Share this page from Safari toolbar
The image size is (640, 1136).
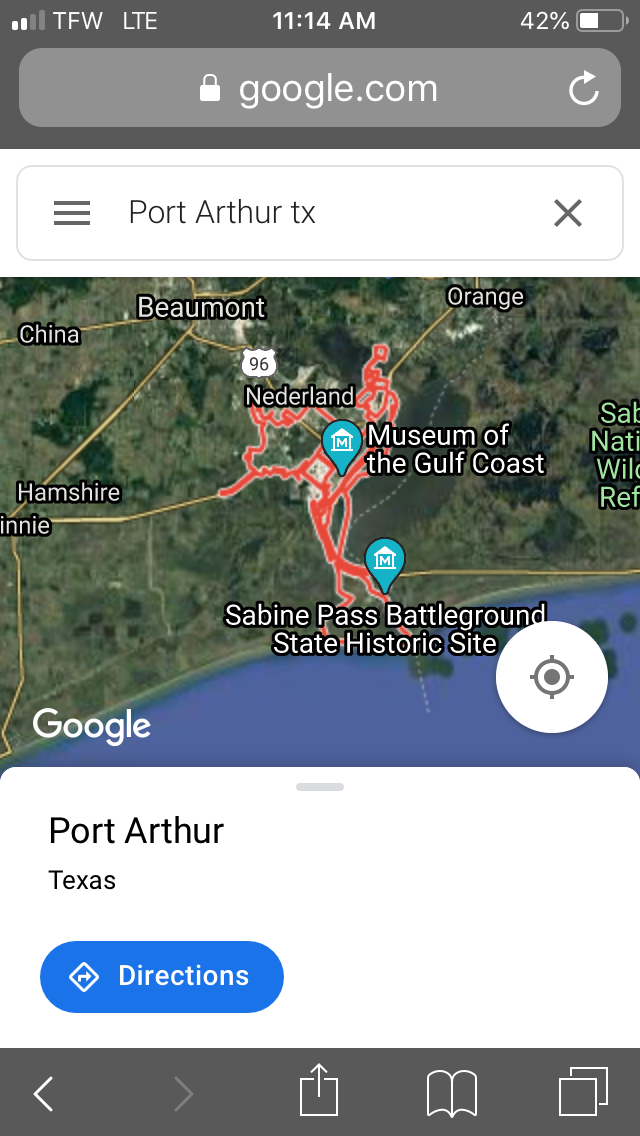[320, 1091]
